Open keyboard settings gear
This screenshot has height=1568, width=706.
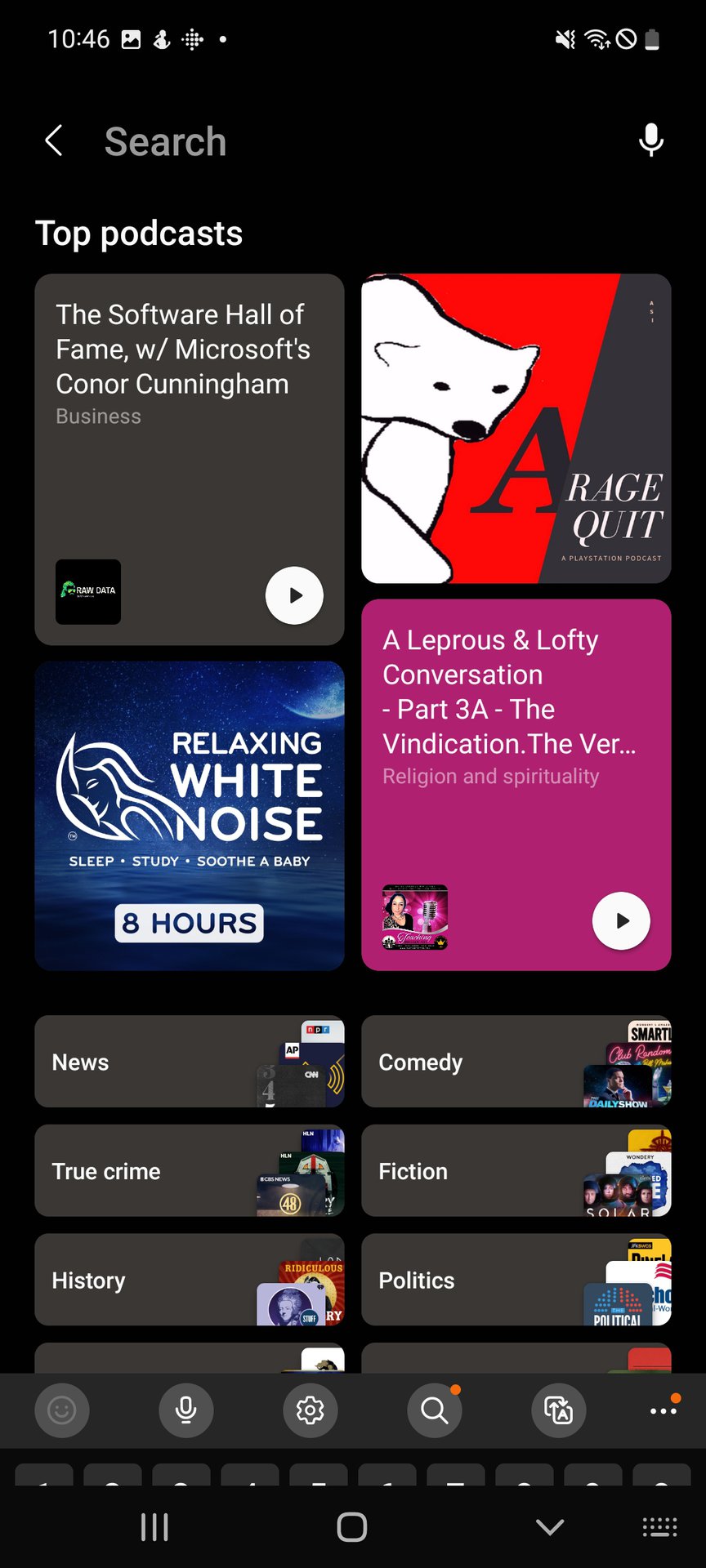tap(311, 1410)
